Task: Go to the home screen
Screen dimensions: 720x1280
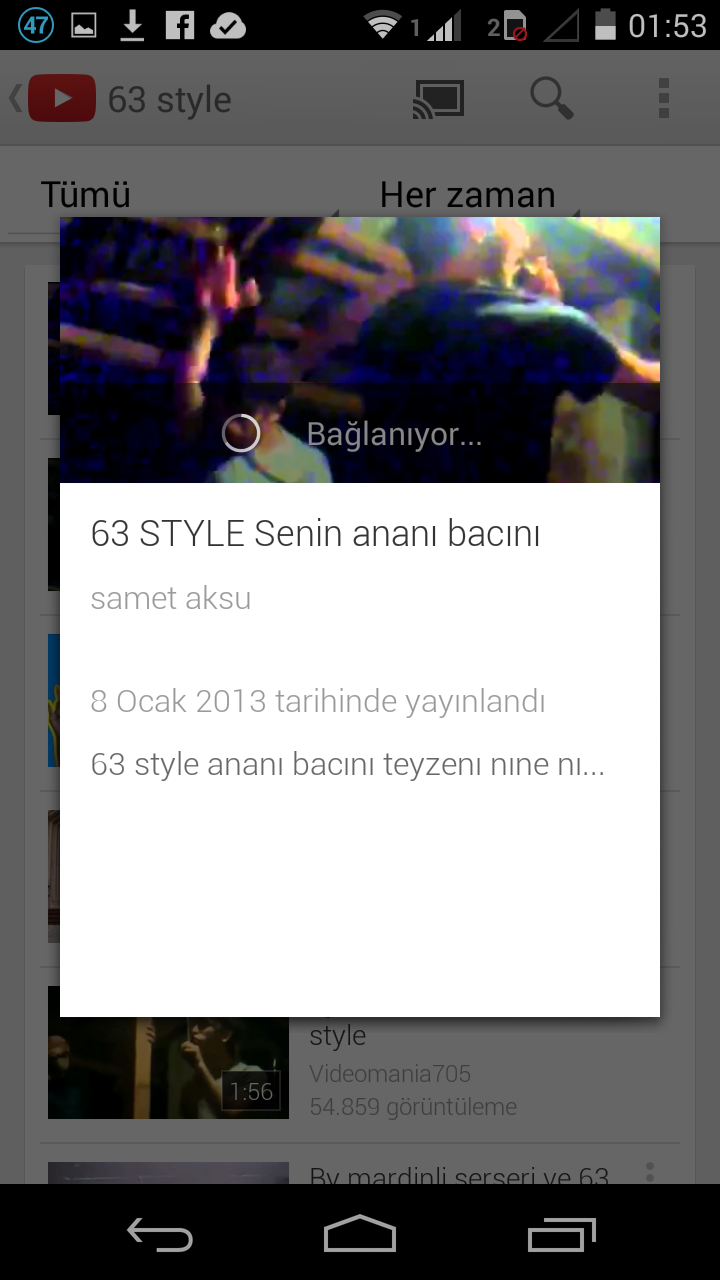Action: pos(360,1235)
